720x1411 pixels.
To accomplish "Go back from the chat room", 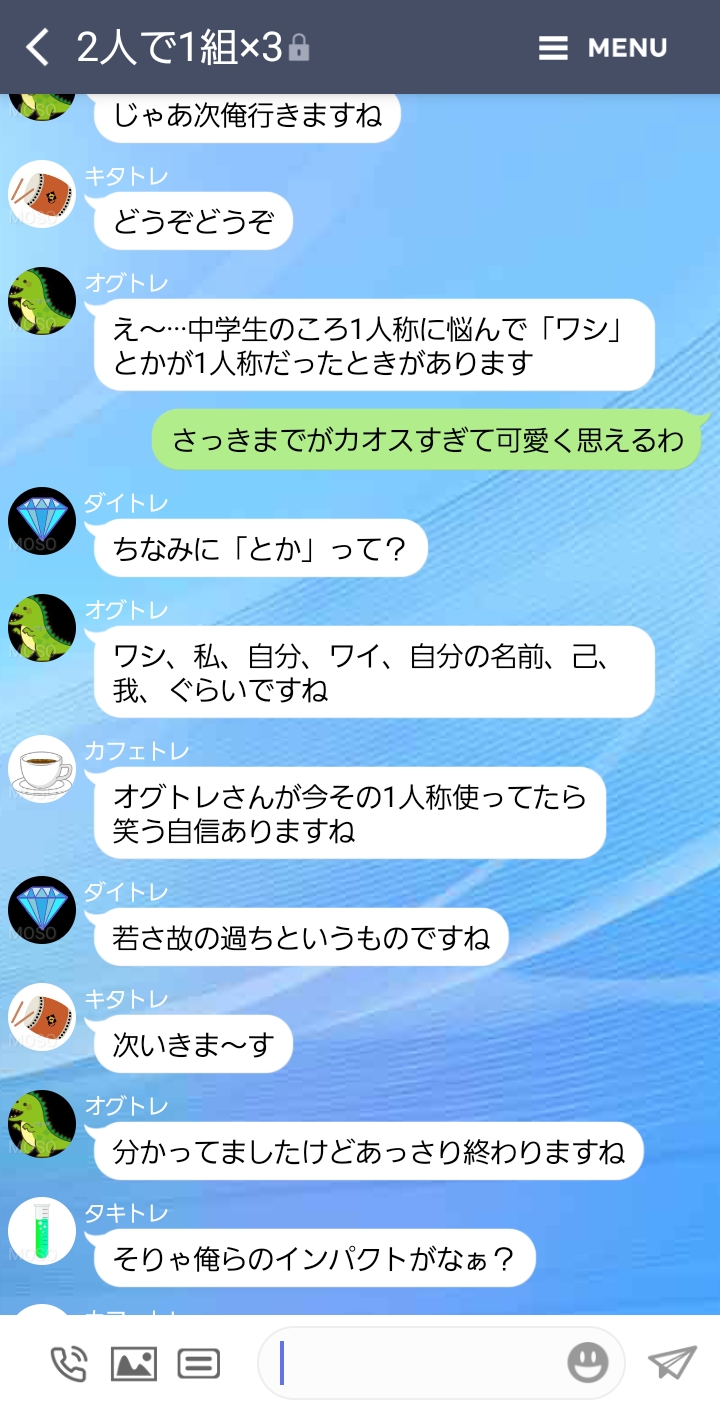I will (x=37, y=47).
